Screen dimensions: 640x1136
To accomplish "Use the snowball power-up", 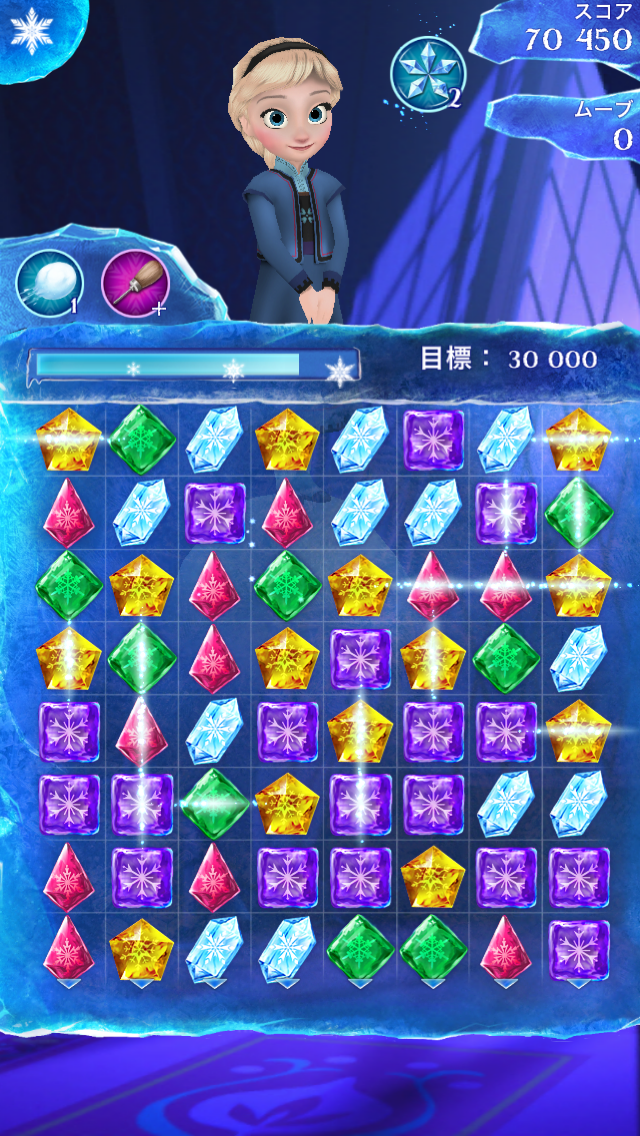I will tap(49, 283).
